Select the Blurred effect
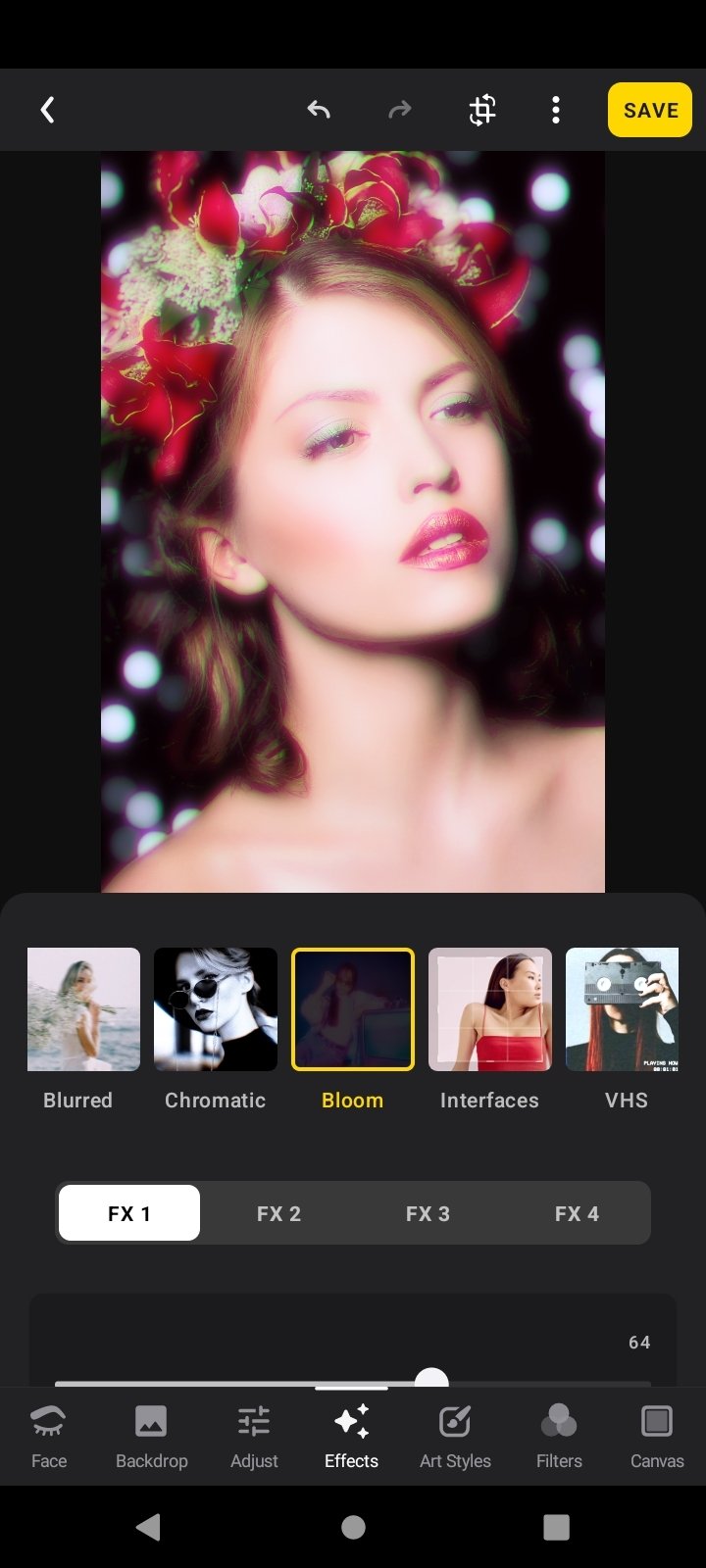This screenshot has height=1568, width=706. coord(83,1009)
